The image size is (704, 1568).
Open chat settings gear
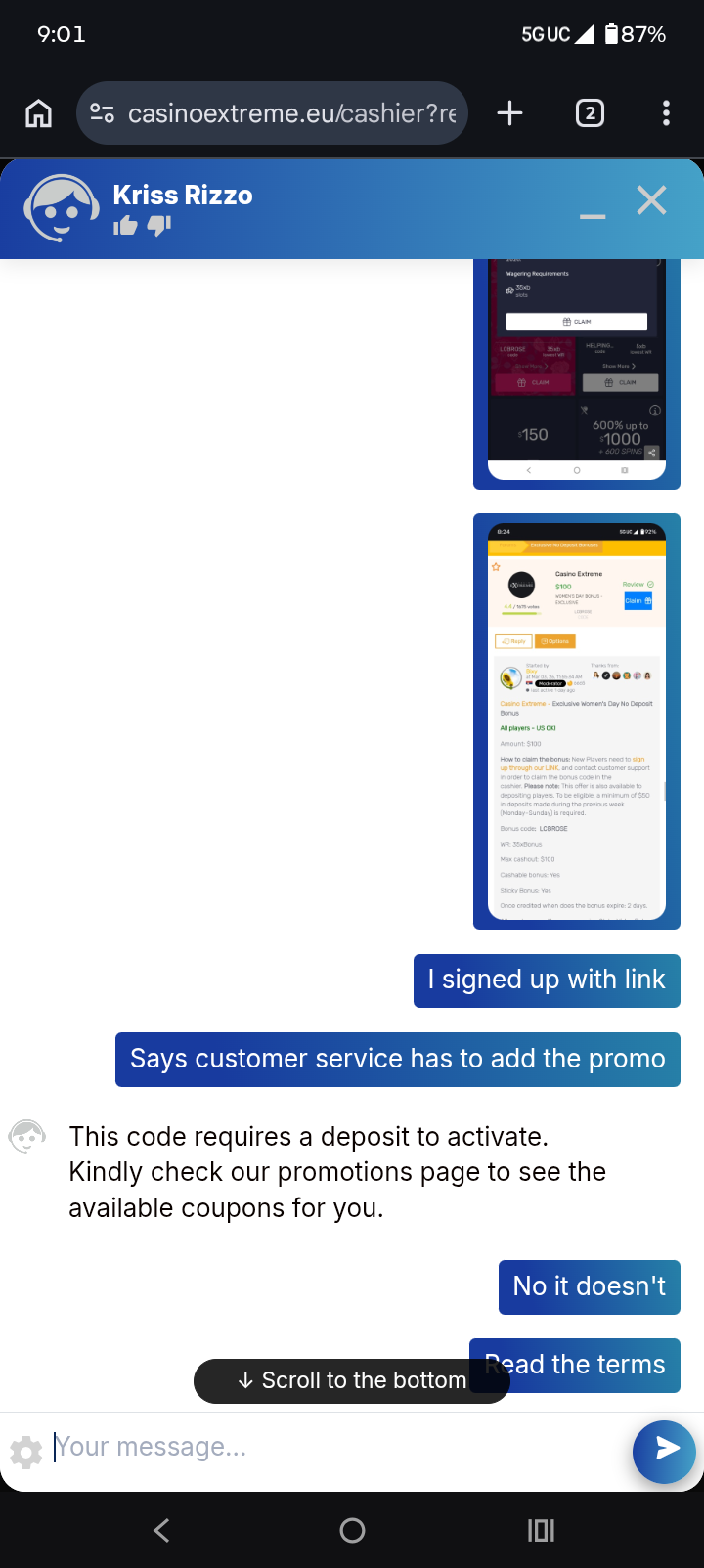click(26, 1452)
